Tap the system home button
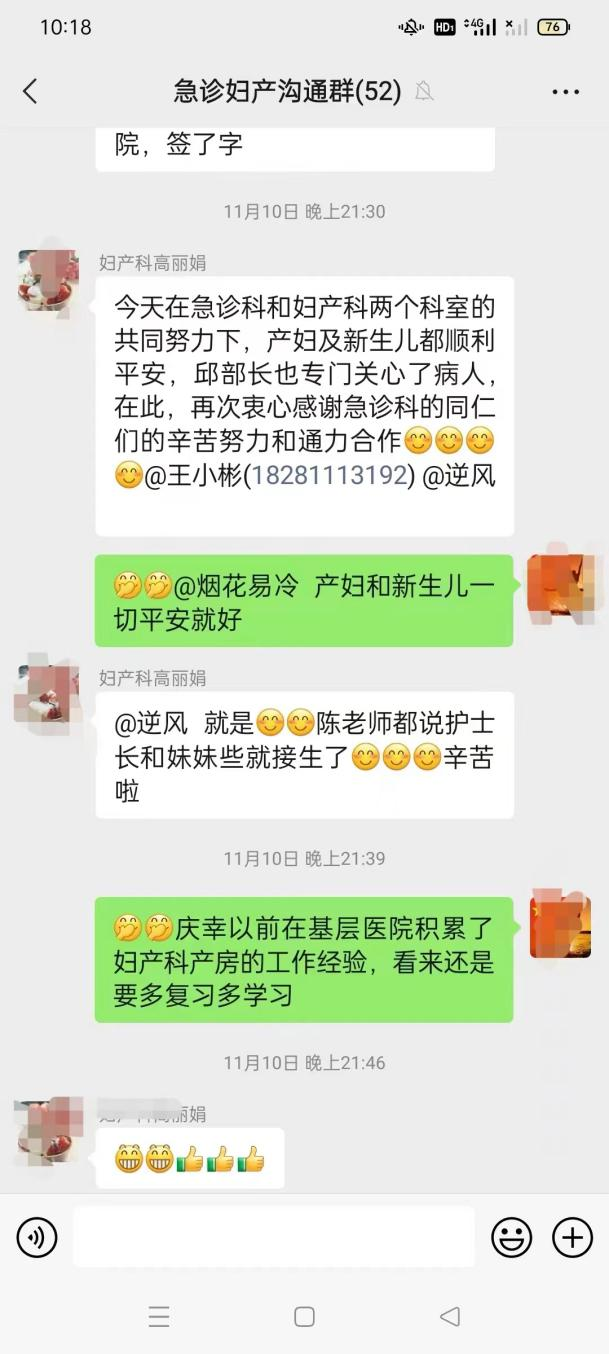Viewport: 609px width, 1354px height. pyautogui.click(x=304, y=1317)
